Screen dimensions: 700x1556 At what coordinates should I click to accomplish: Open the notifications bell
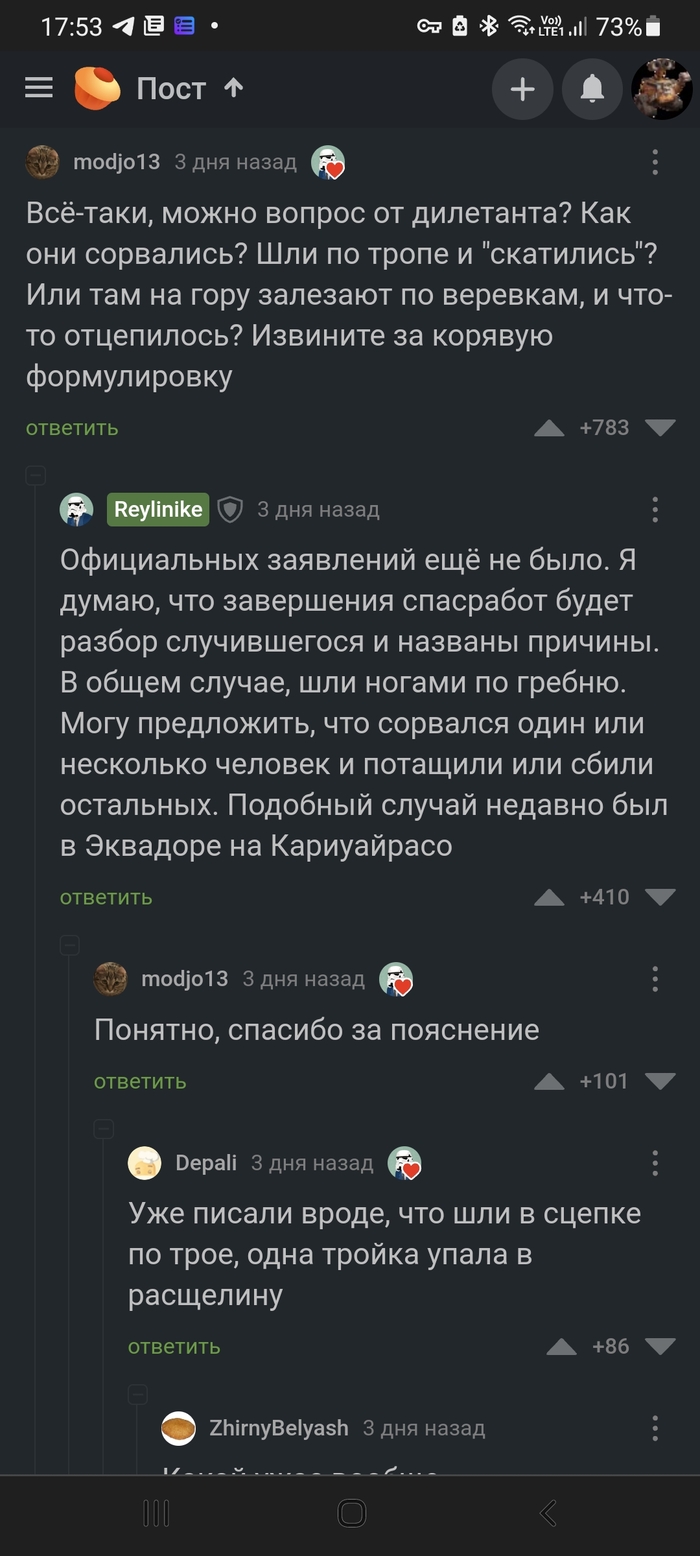click(592, 90)
